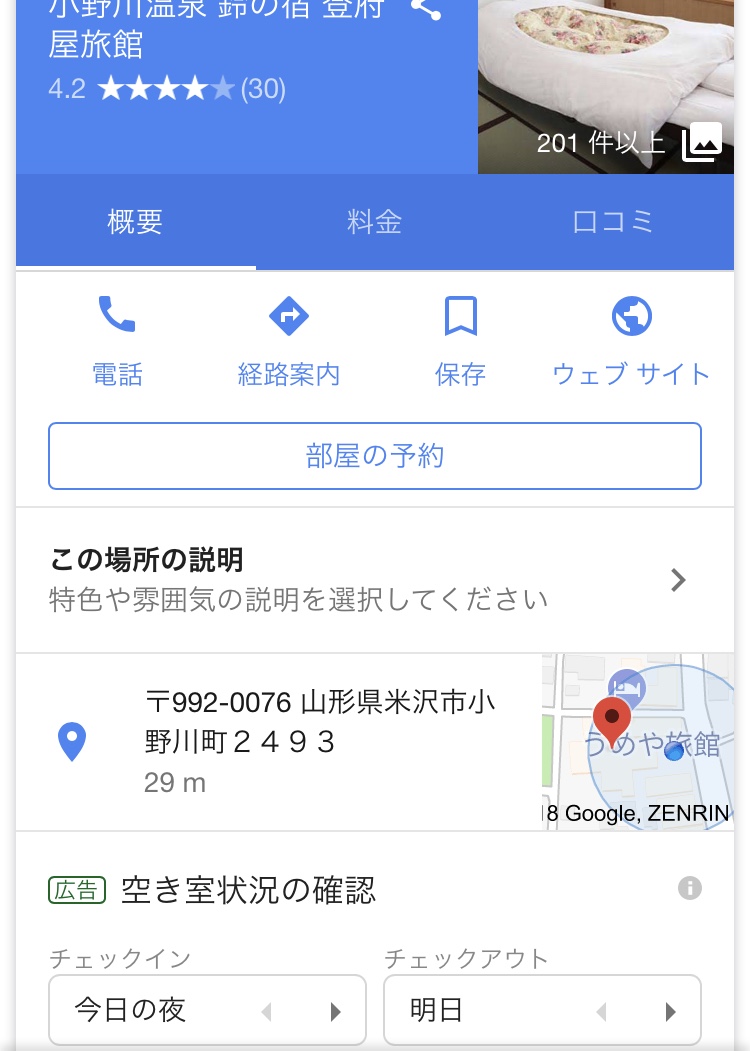Open the ウェブサイト link
Viewport: 750px width, 1051px height.
coord(631,342)
